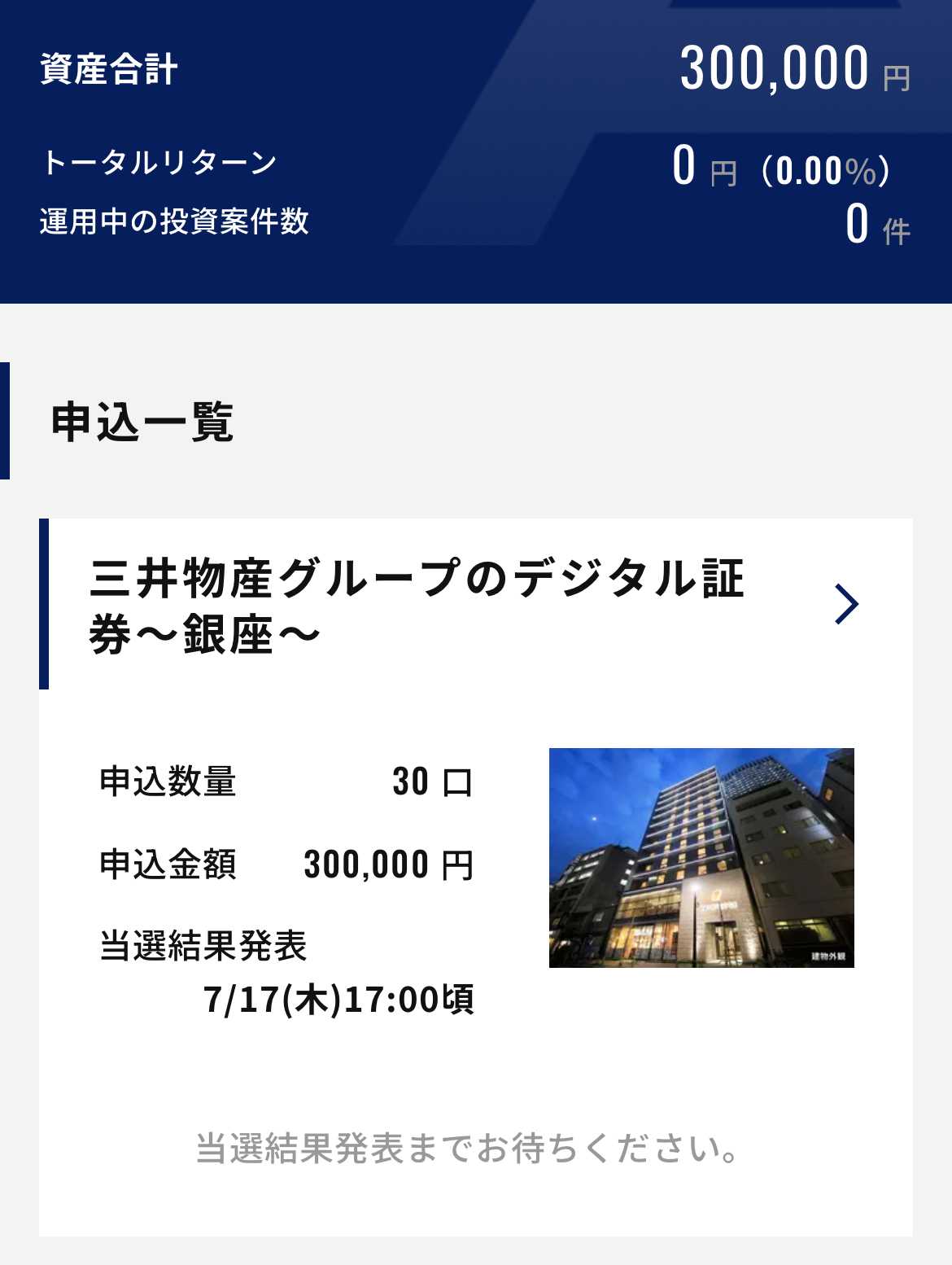
Task: Open the Ginza building photo thumbnail
Action: (x=701, y=858)
